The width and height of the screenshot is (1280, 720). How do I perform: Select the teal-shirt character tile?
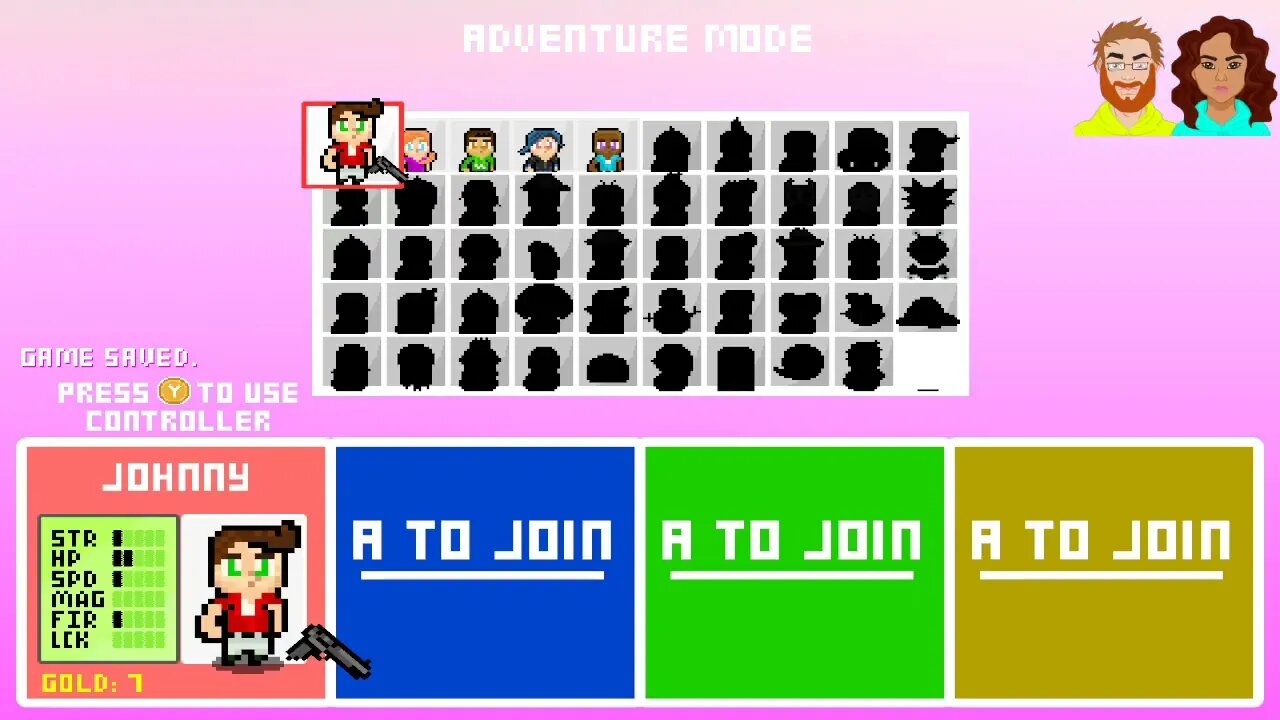point(607,148)
